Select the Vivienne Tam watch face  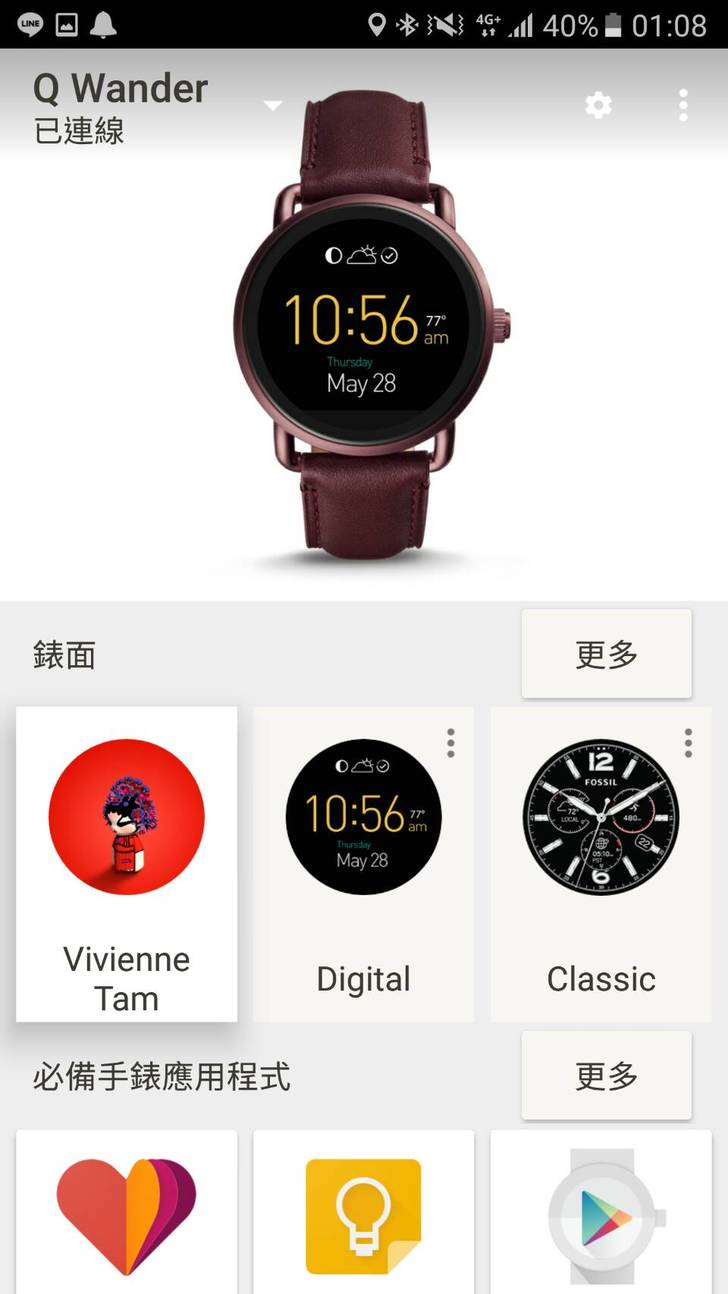(127, 863)
